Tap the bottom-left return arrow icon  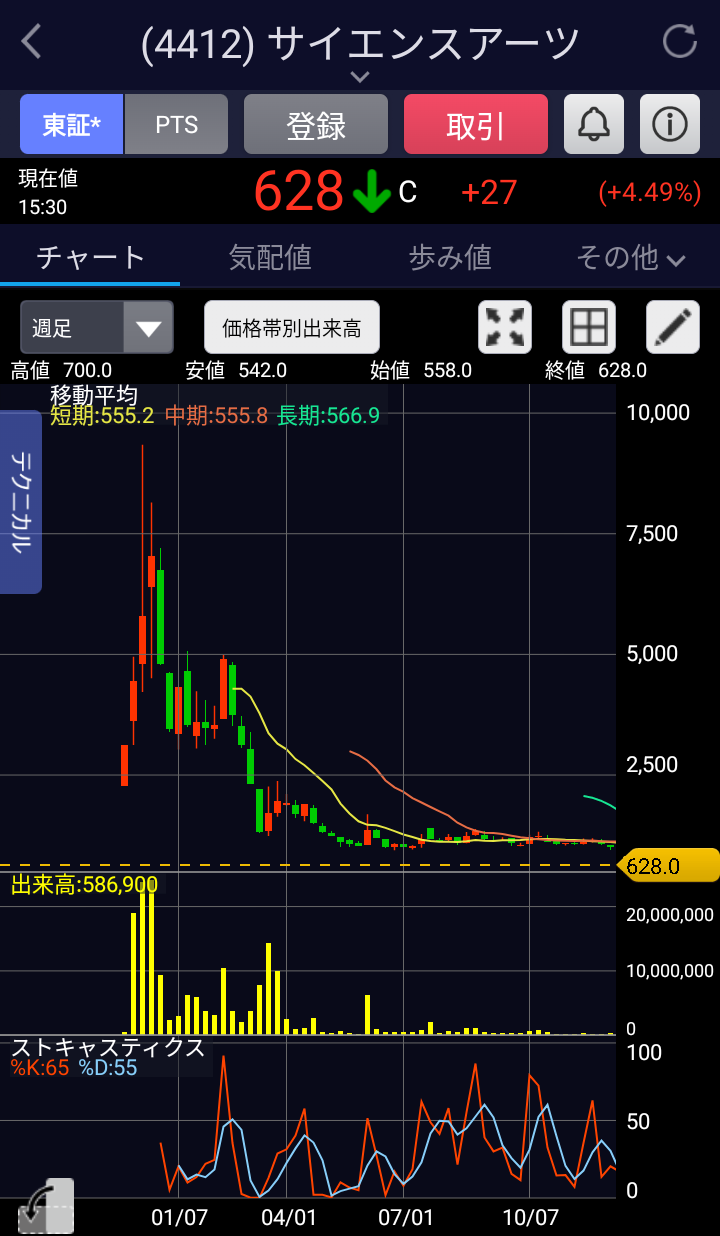point(44,1207)
